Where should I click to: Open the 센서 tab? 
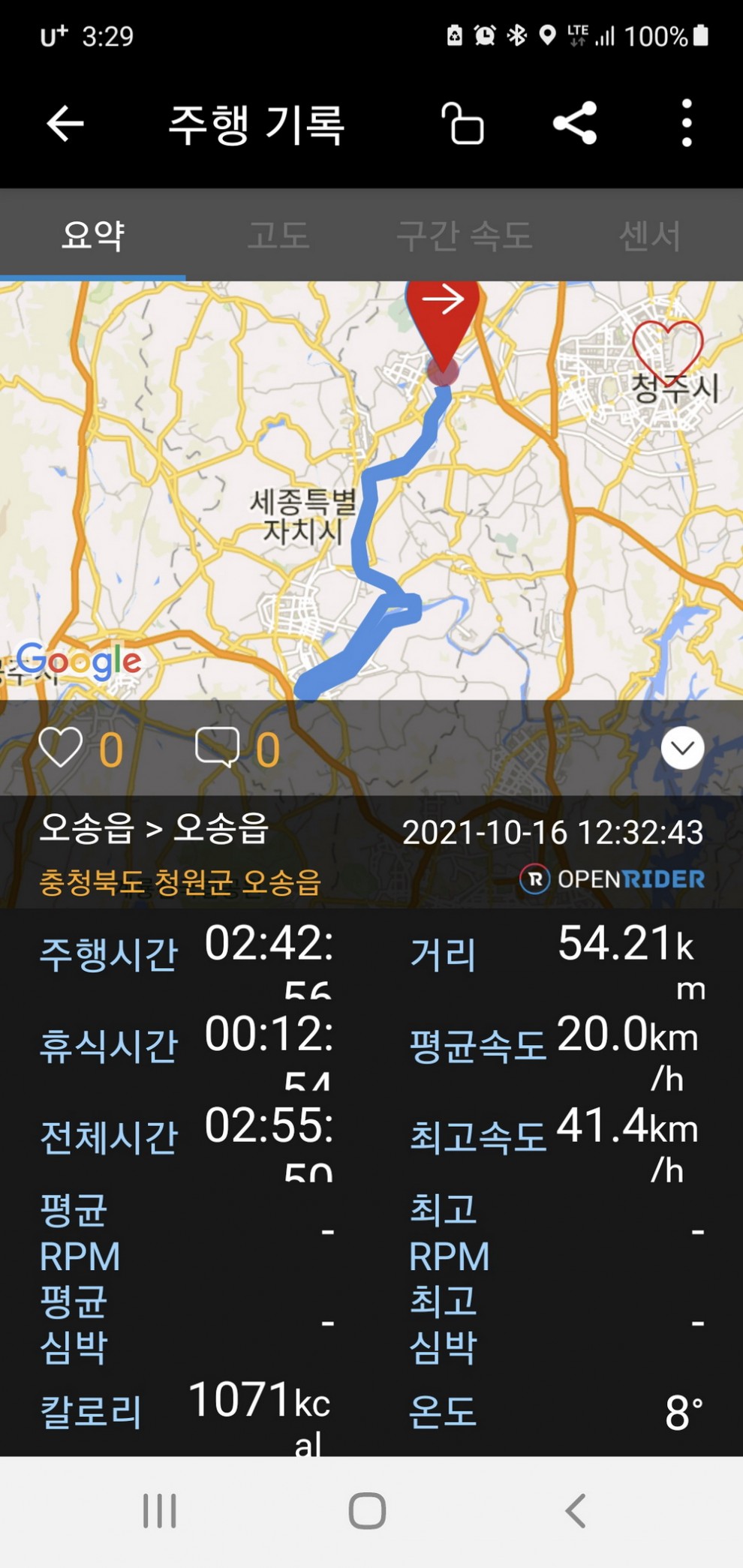click(x=650, y=236)
